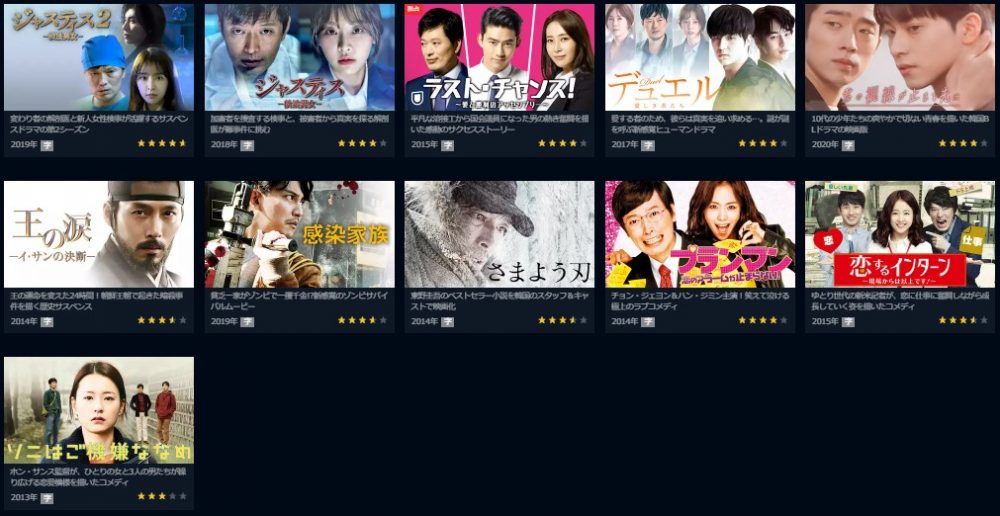1000x516 pixels.
Task: Open the 恋するインターン title
Action: [x=899, y=234]
